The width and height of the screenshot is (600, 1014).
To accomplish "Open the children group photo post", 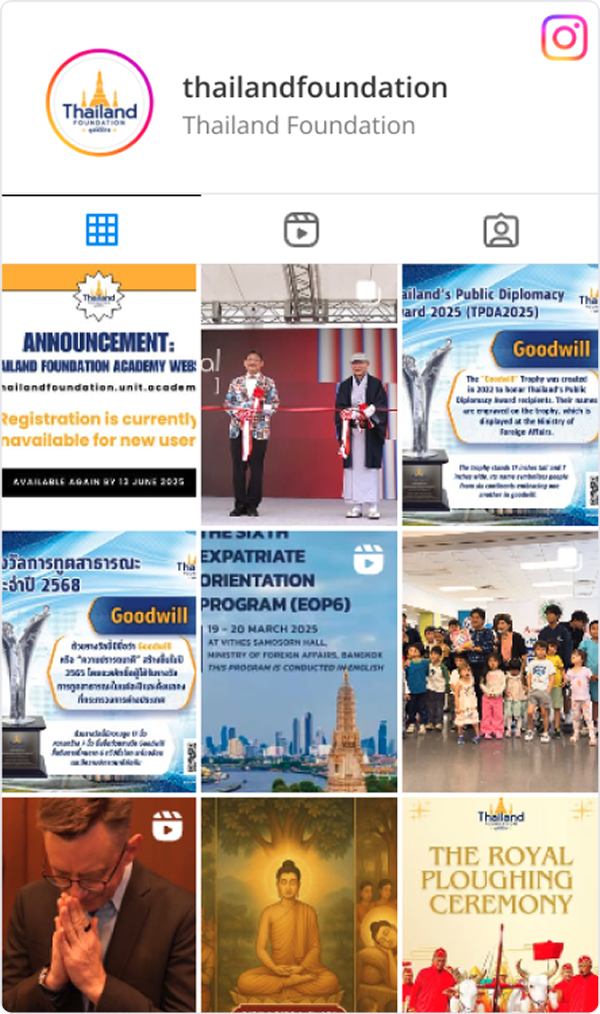I will pyautogui.click(x=500, y=661).
